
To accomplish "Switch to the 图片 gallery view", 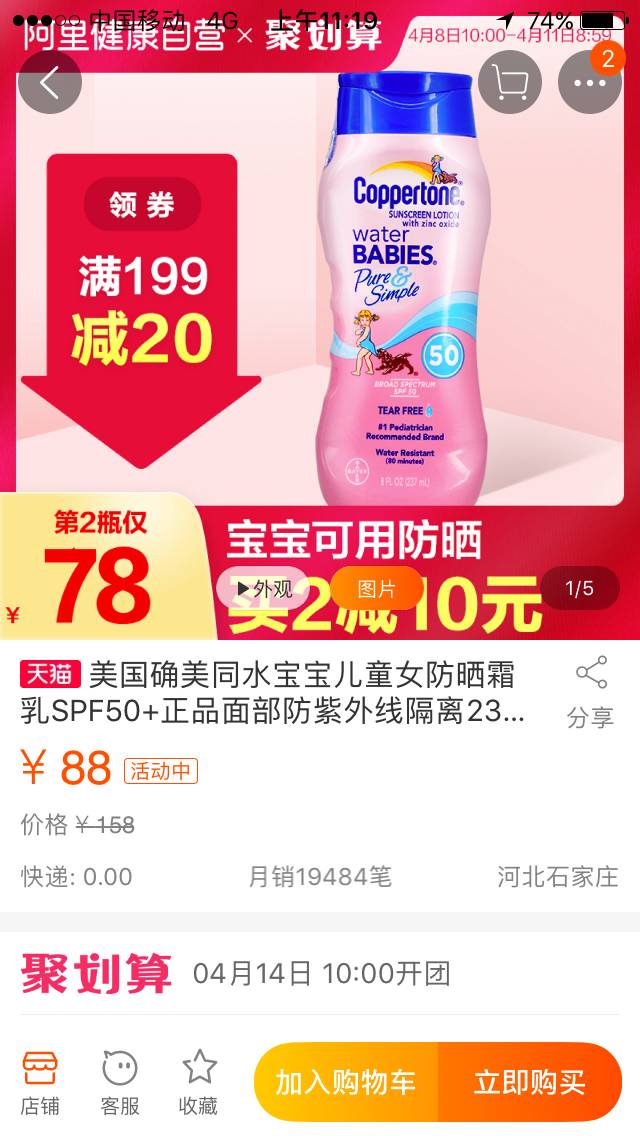I will (376, 588).
